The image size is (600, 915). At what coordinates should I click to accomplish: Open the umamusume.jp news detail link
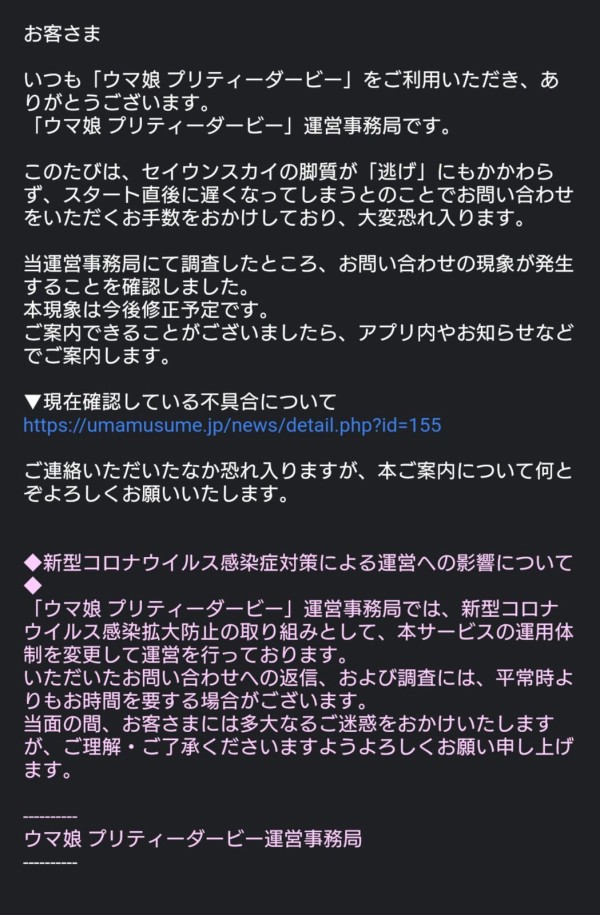tap(232, 425)
